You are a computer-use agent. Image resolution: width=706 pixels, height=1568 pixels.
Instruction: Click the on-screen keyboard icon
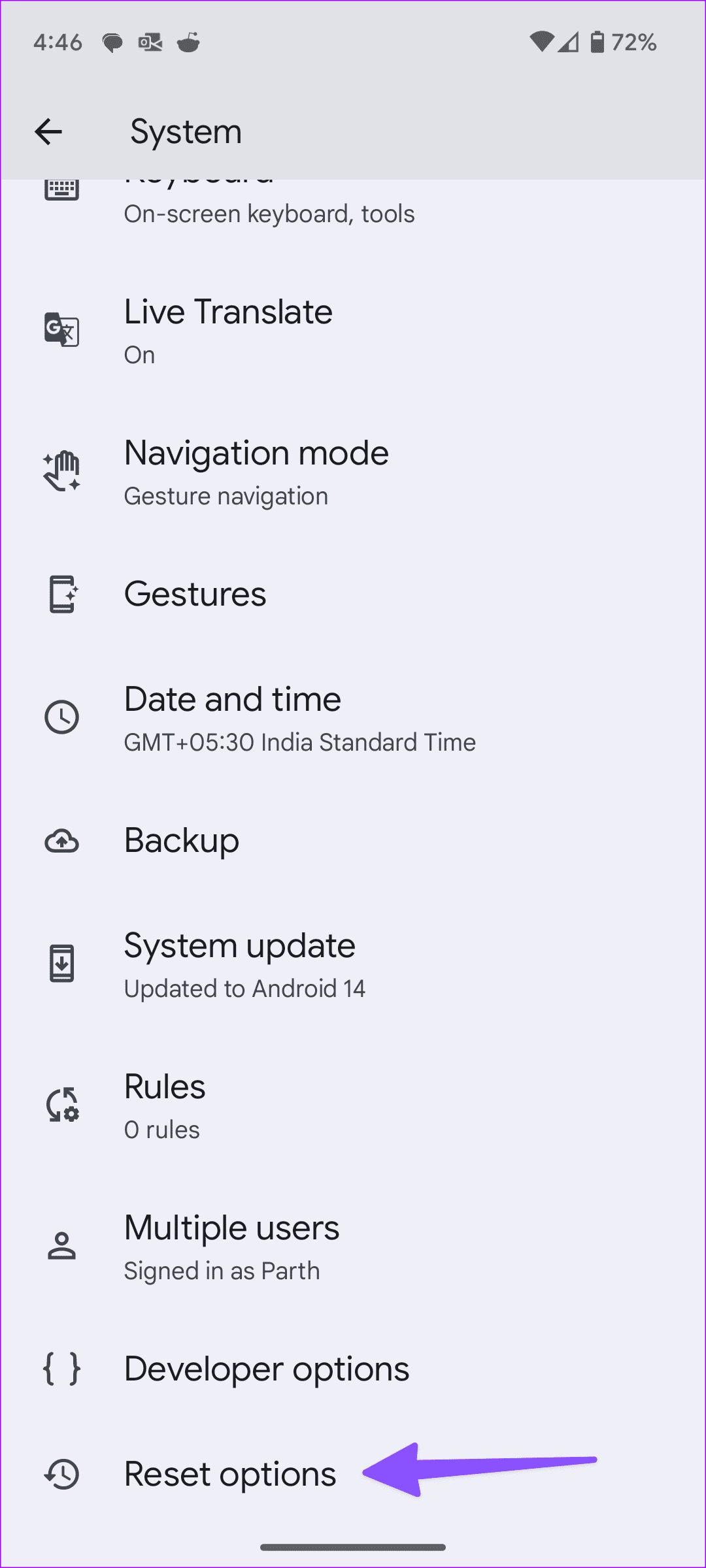pyautogui.click(x=61, y=188)
